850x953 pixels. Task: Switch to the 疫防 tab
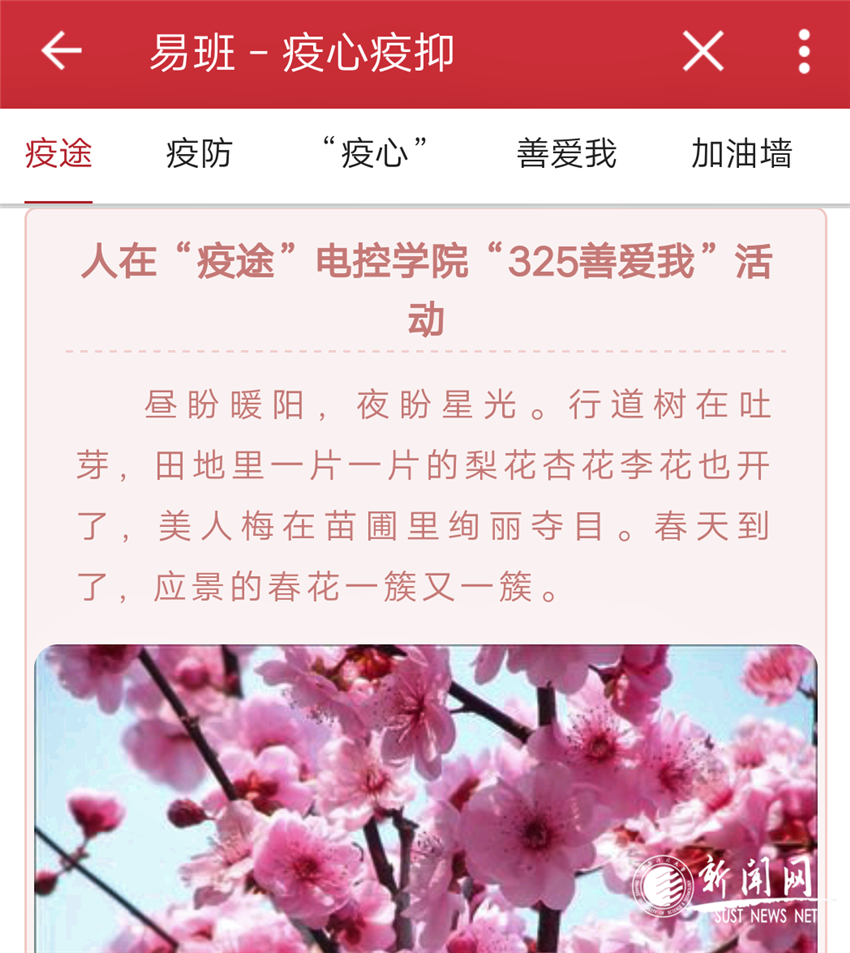(199, 154)
